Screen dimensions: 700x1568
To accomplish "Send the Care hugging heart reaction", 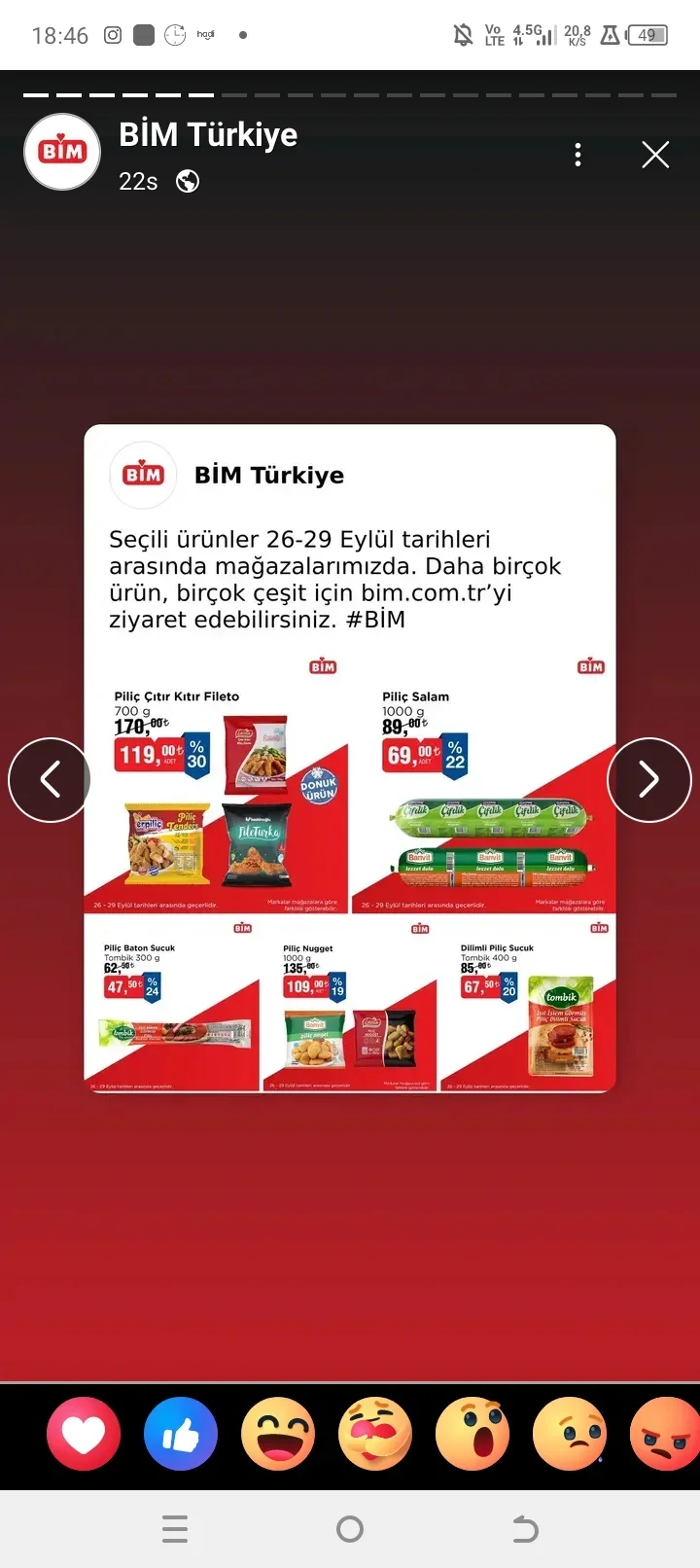I will coord(375,1434).
